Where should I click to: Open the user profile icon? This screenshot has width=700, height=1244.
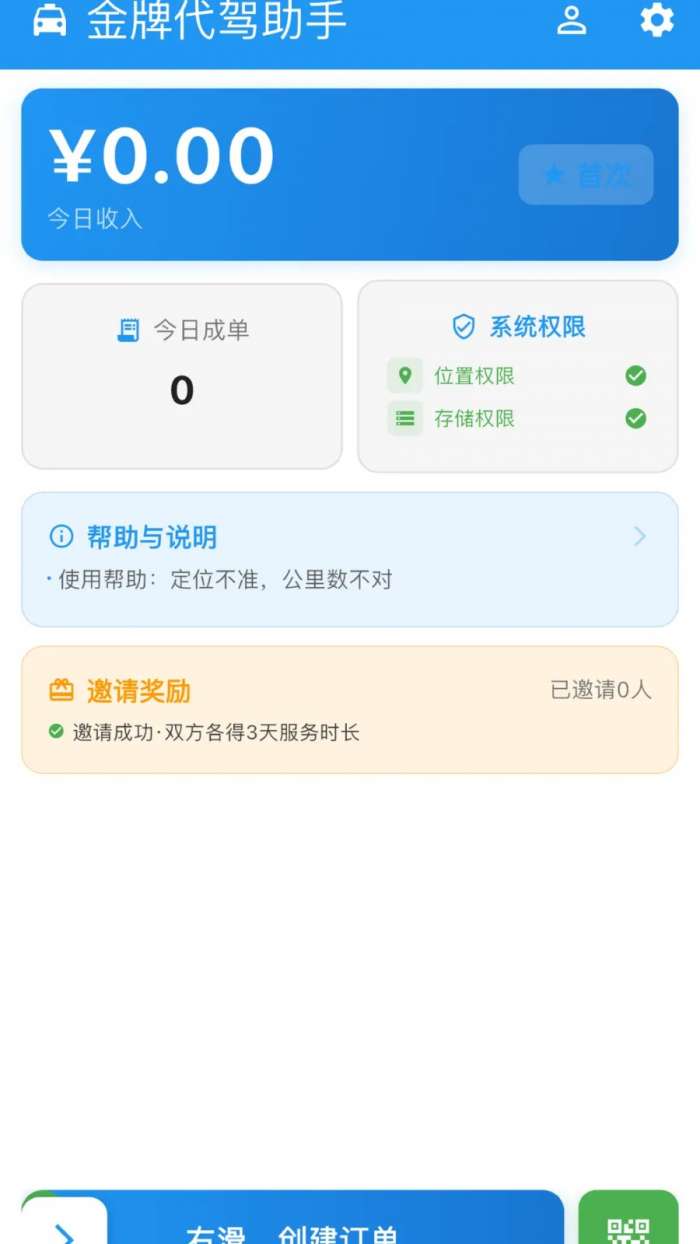tap(571, 20)
